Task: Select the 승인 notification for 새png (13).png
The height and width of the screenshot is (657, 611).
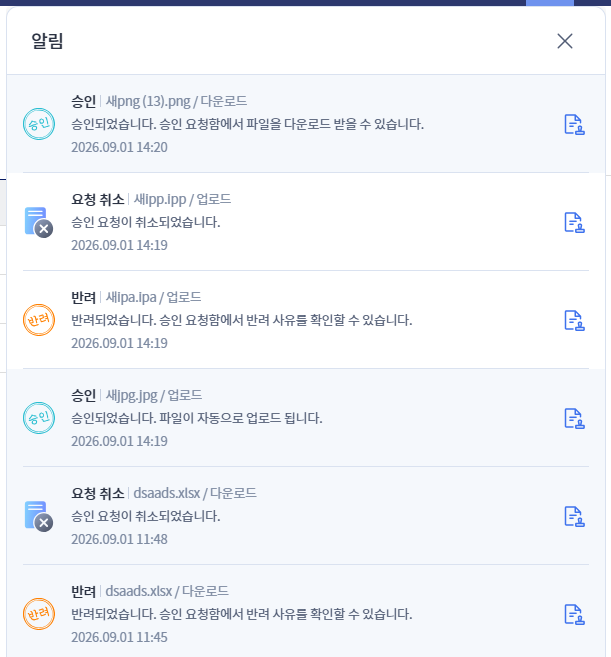Action: (x=306, y=124)
